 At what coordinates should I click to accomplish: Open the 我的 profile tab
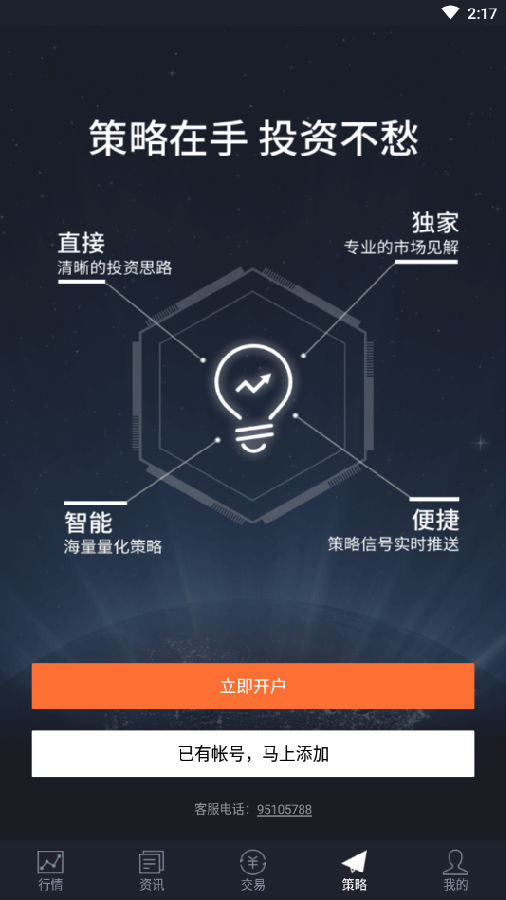point(456,871)
